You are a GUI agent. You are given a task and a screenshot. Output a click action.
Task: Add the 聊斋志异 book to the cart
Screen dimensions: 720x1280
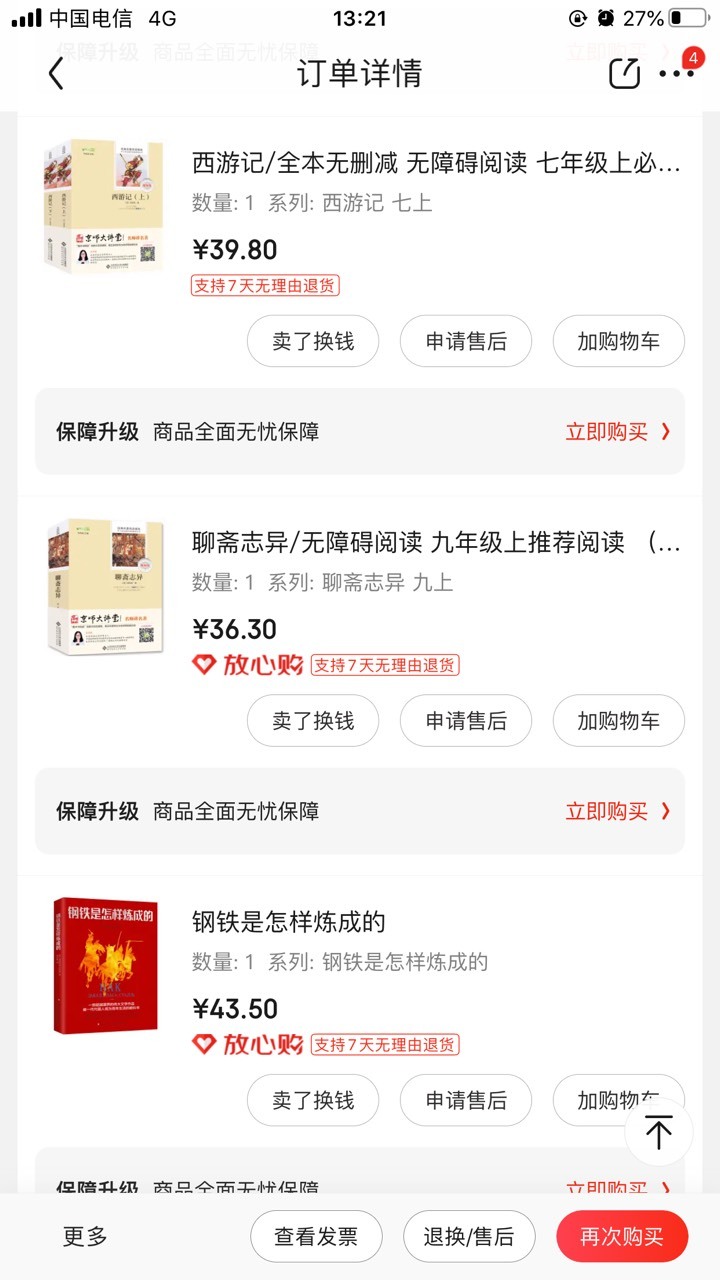click(619, 720)
